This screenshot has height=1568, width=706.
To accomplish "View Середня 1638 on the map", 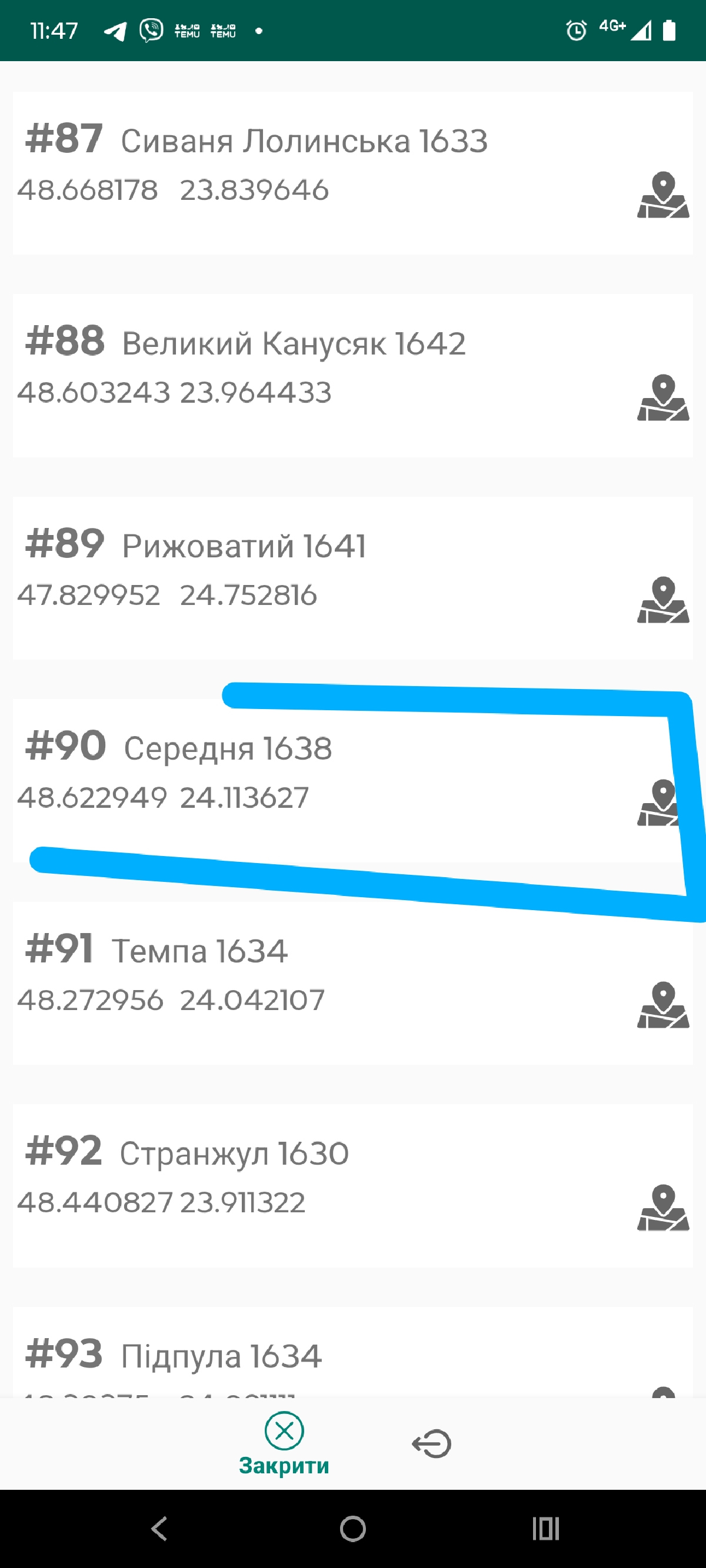I will coord(660,803).
